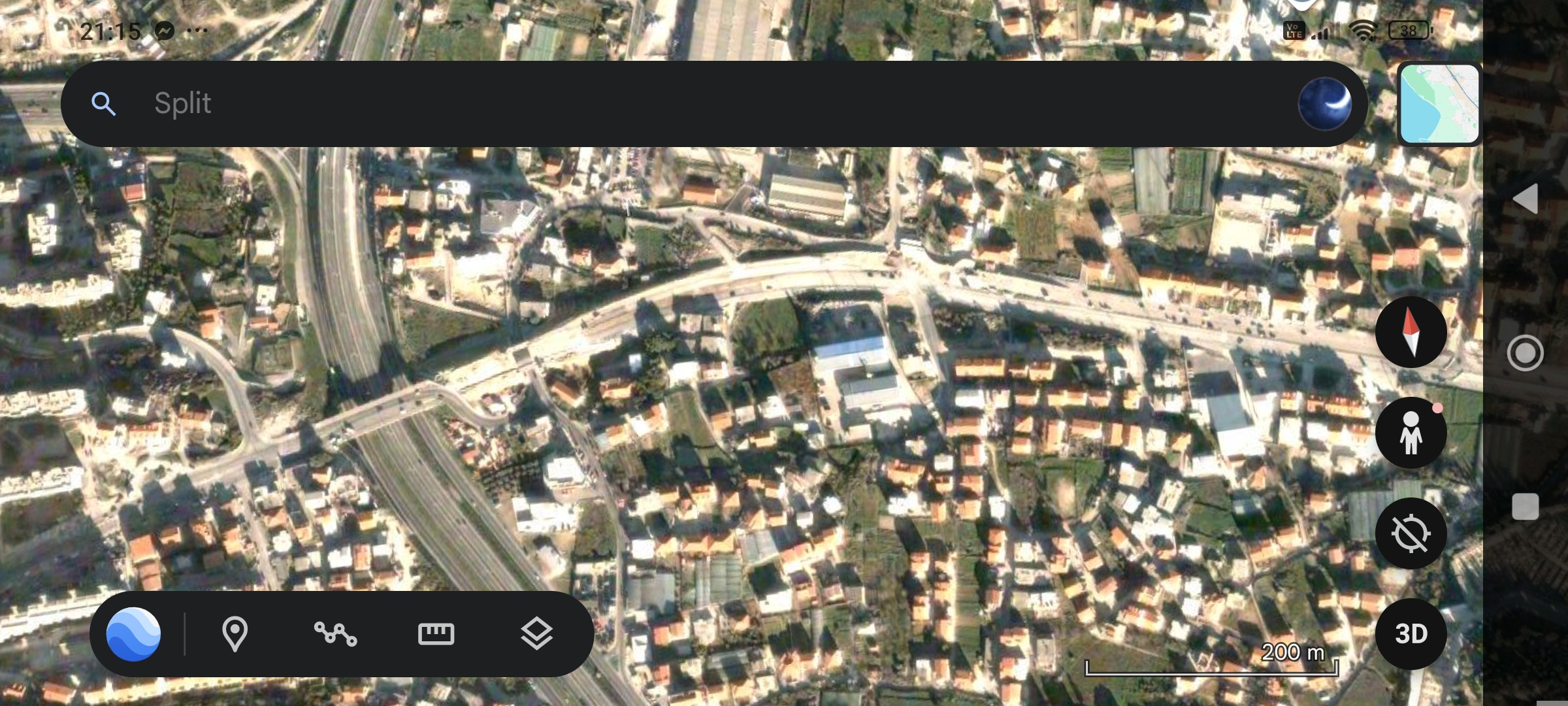Go back using system back button
The height and width of the screenshot is (706, 1568).
[1526, 199]
